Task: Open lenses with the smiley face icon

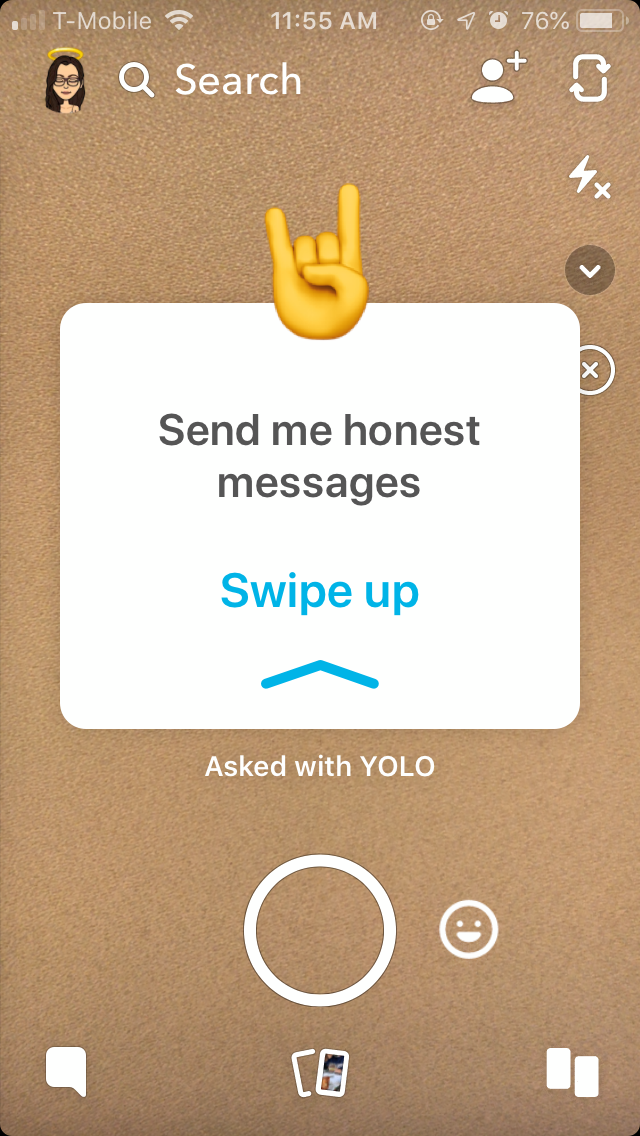Action: (x=469, y=929)
